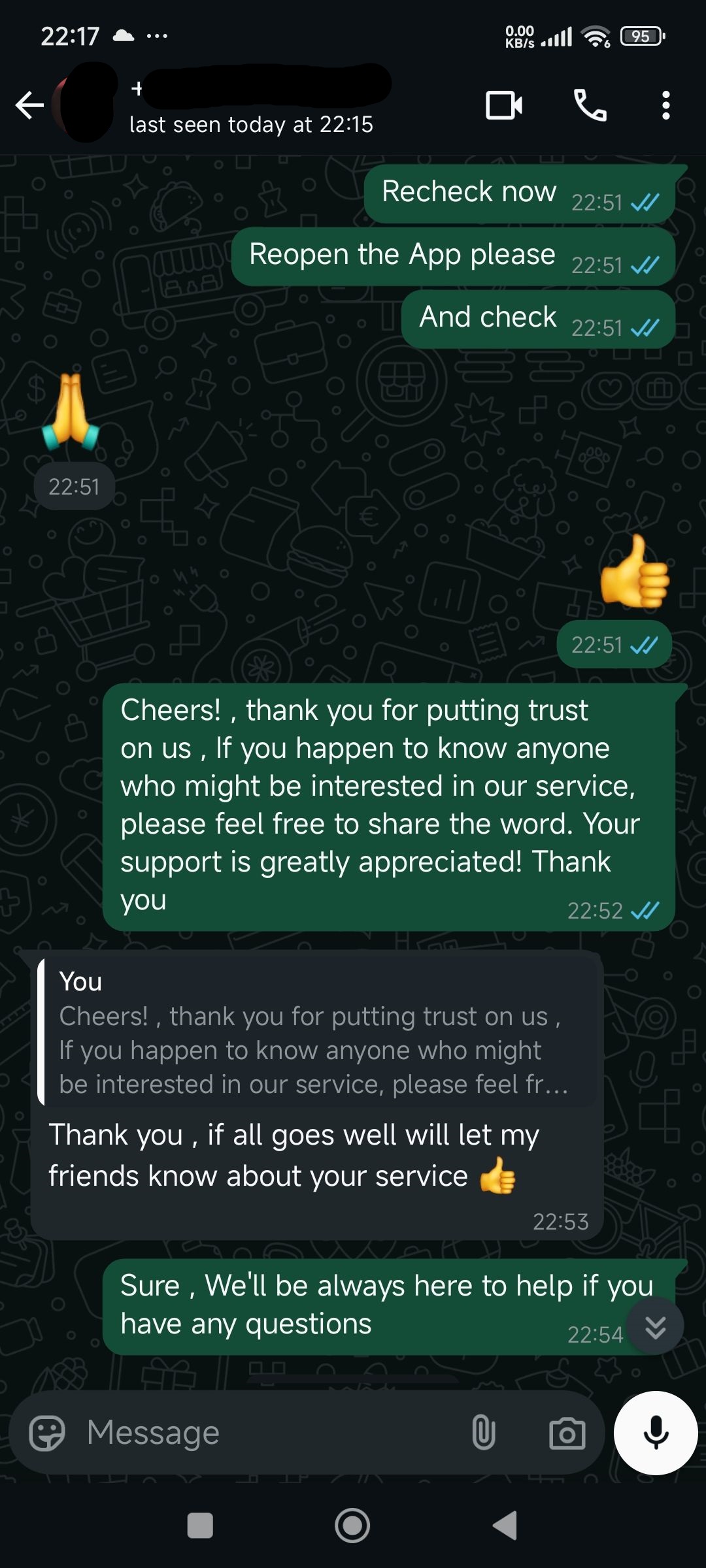Image resolution: width=706 pixels, height=1568 pixels.
Task: Tap the system home button
Action: (352, 1526)
